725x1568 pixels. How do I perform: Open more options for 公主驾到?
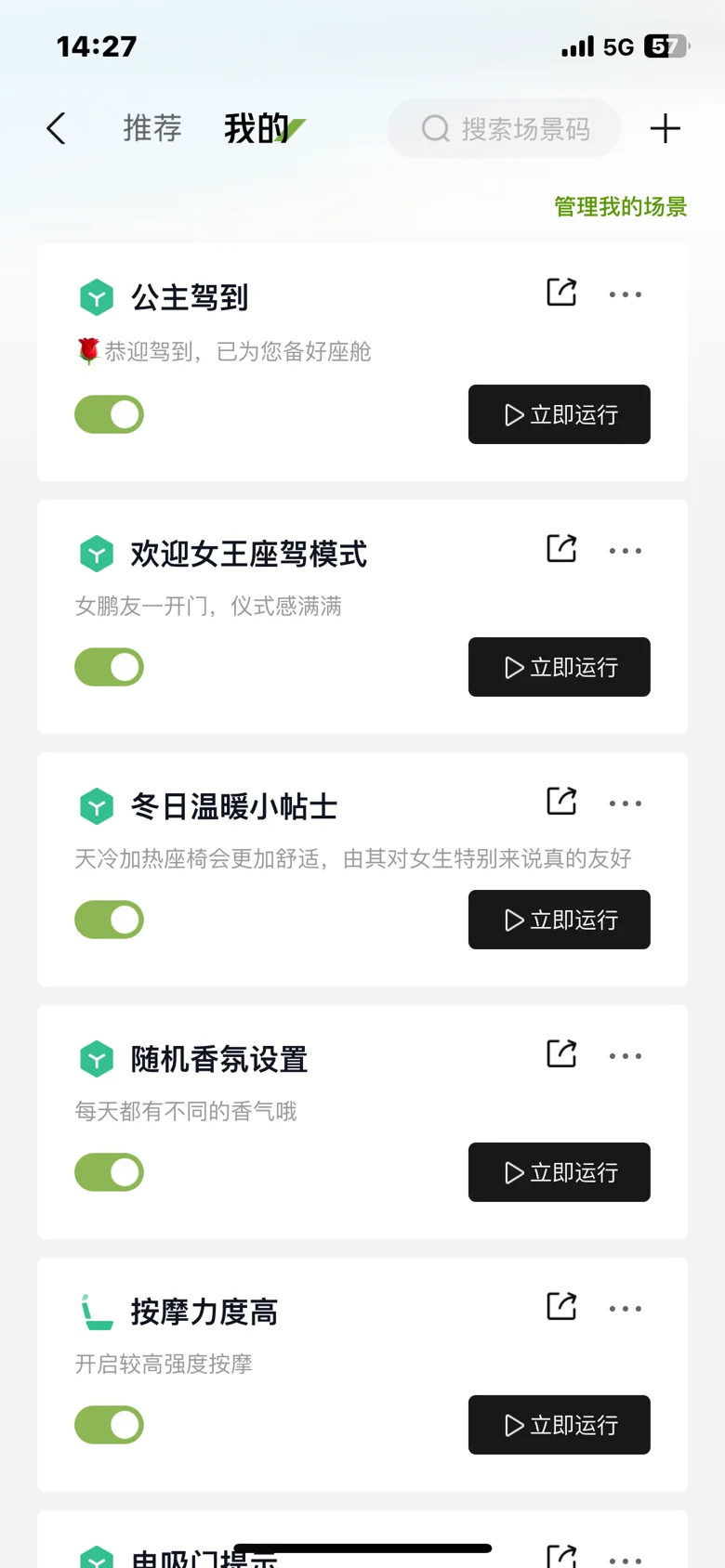pos(626,294)
